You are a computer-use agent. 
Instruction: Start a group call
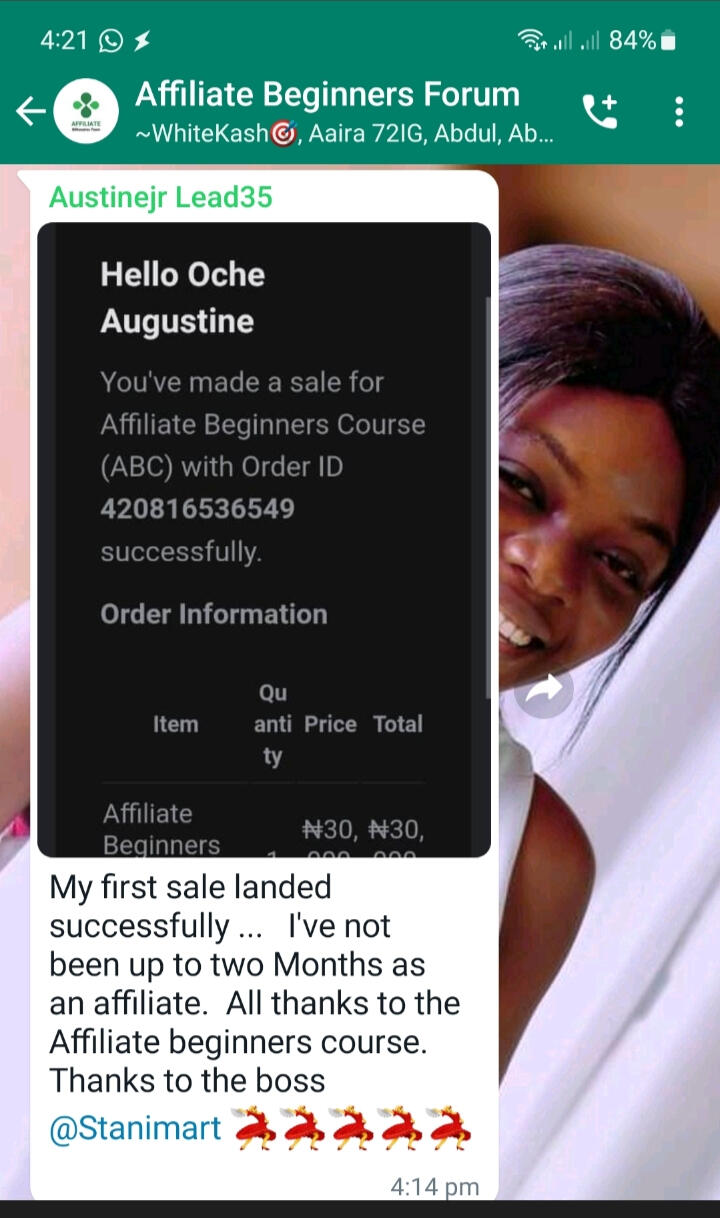(600, 112)
